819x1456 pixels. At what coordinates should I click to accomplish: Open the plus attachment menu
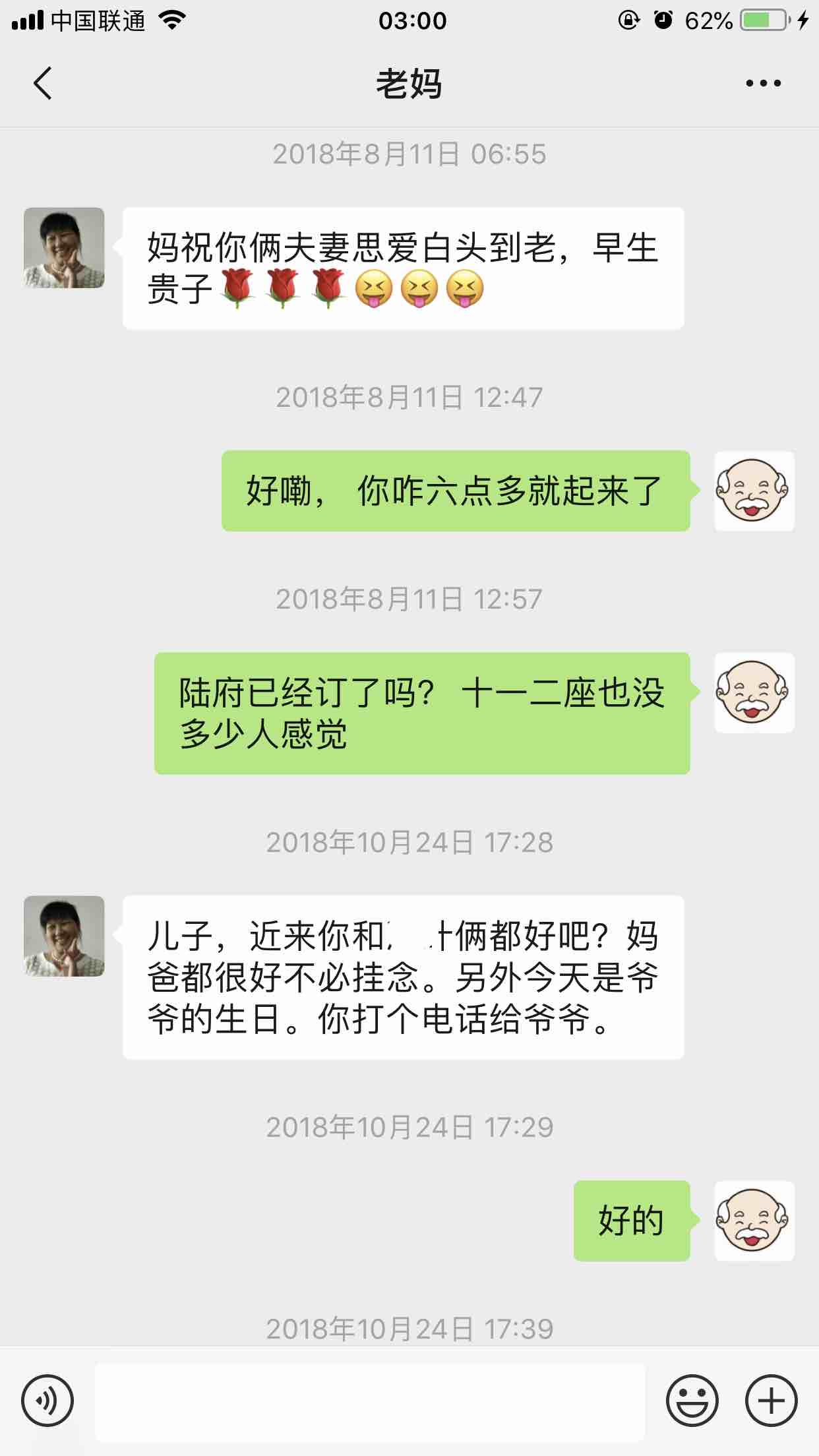pyautogui.click(x=771, y=1401)
